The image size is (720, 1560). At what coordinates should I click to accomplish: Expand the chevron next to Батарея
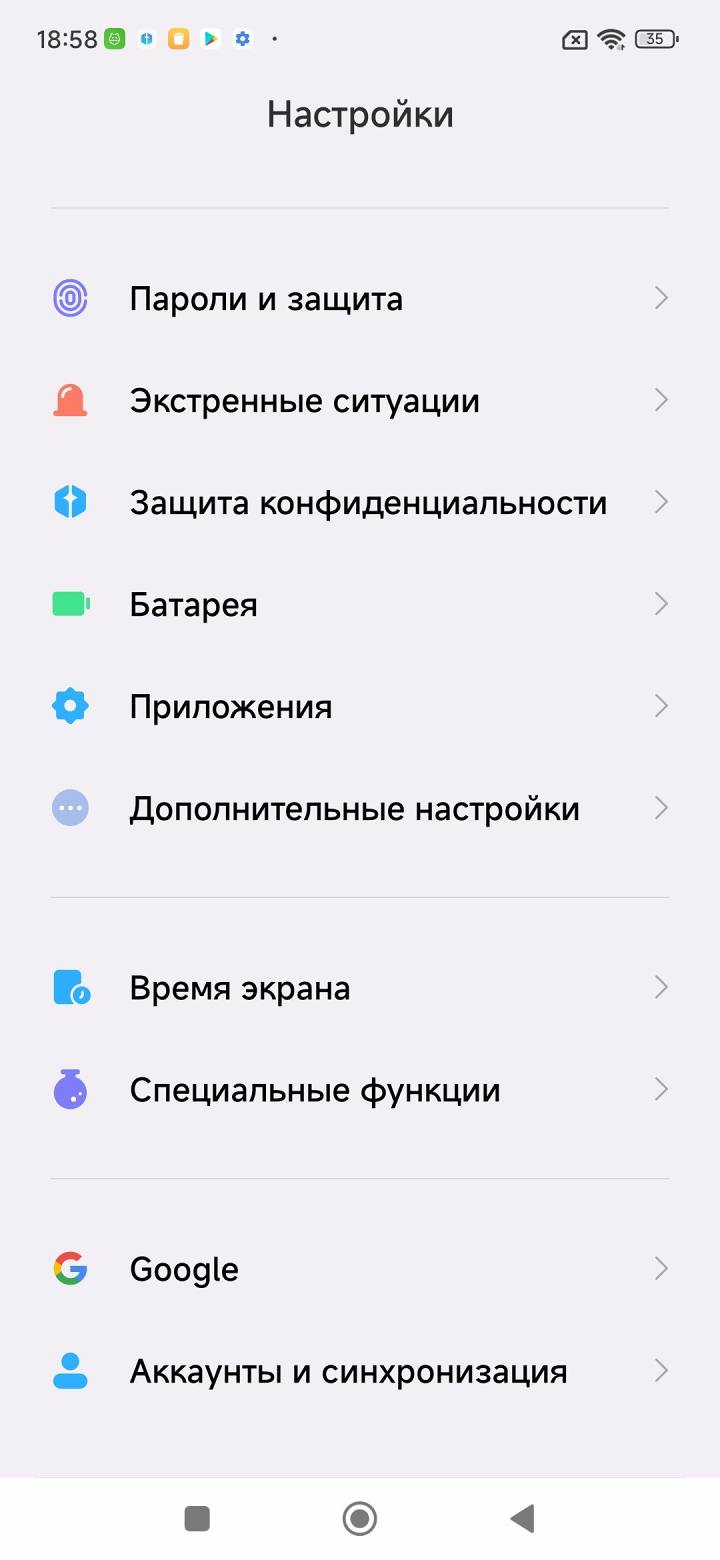pyautogui.click(x=661, y=603)
